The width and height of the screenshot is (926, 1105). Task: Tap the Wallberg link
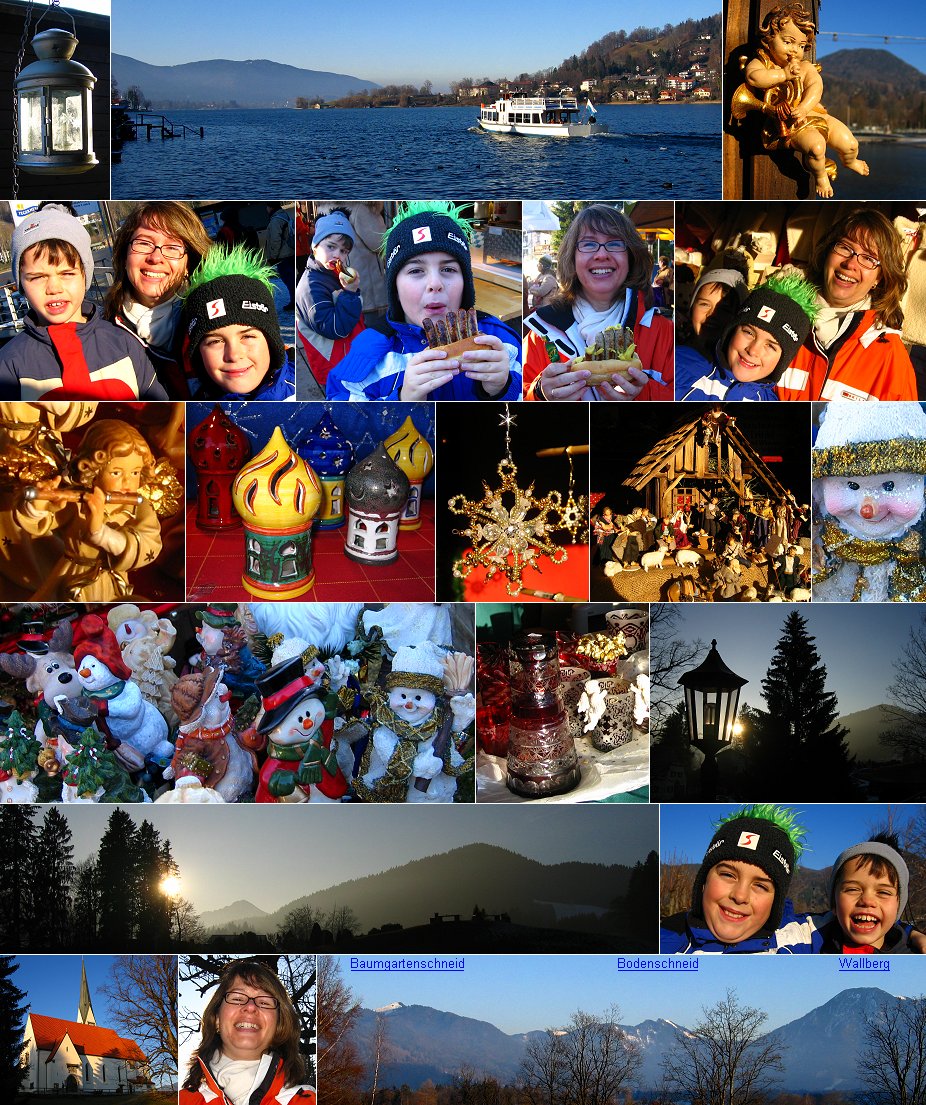coord(864,964)
